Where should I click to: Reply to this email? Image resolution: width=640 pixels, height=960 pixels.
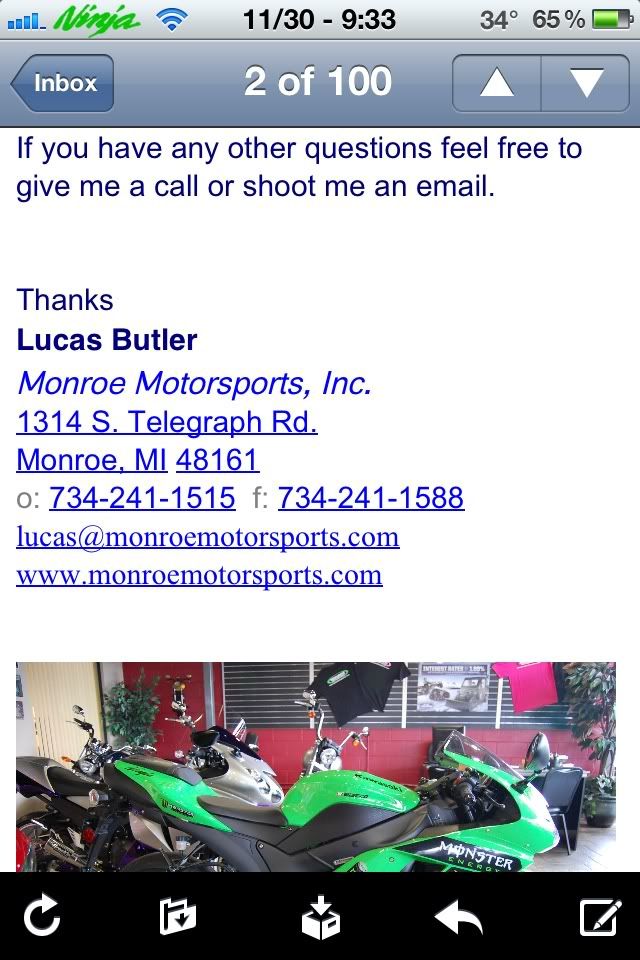(x=458, y=916)
